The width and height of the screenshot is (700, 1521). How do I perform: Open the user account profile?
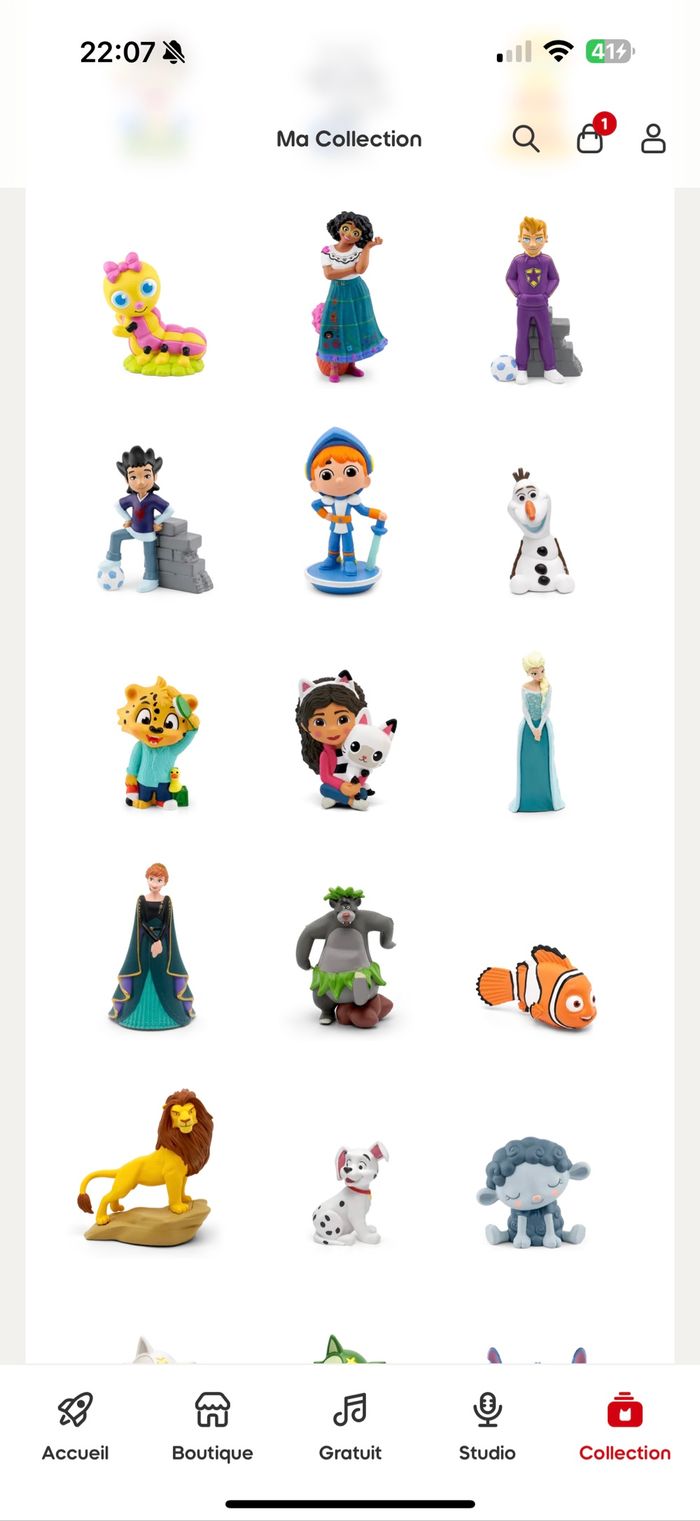653,139
